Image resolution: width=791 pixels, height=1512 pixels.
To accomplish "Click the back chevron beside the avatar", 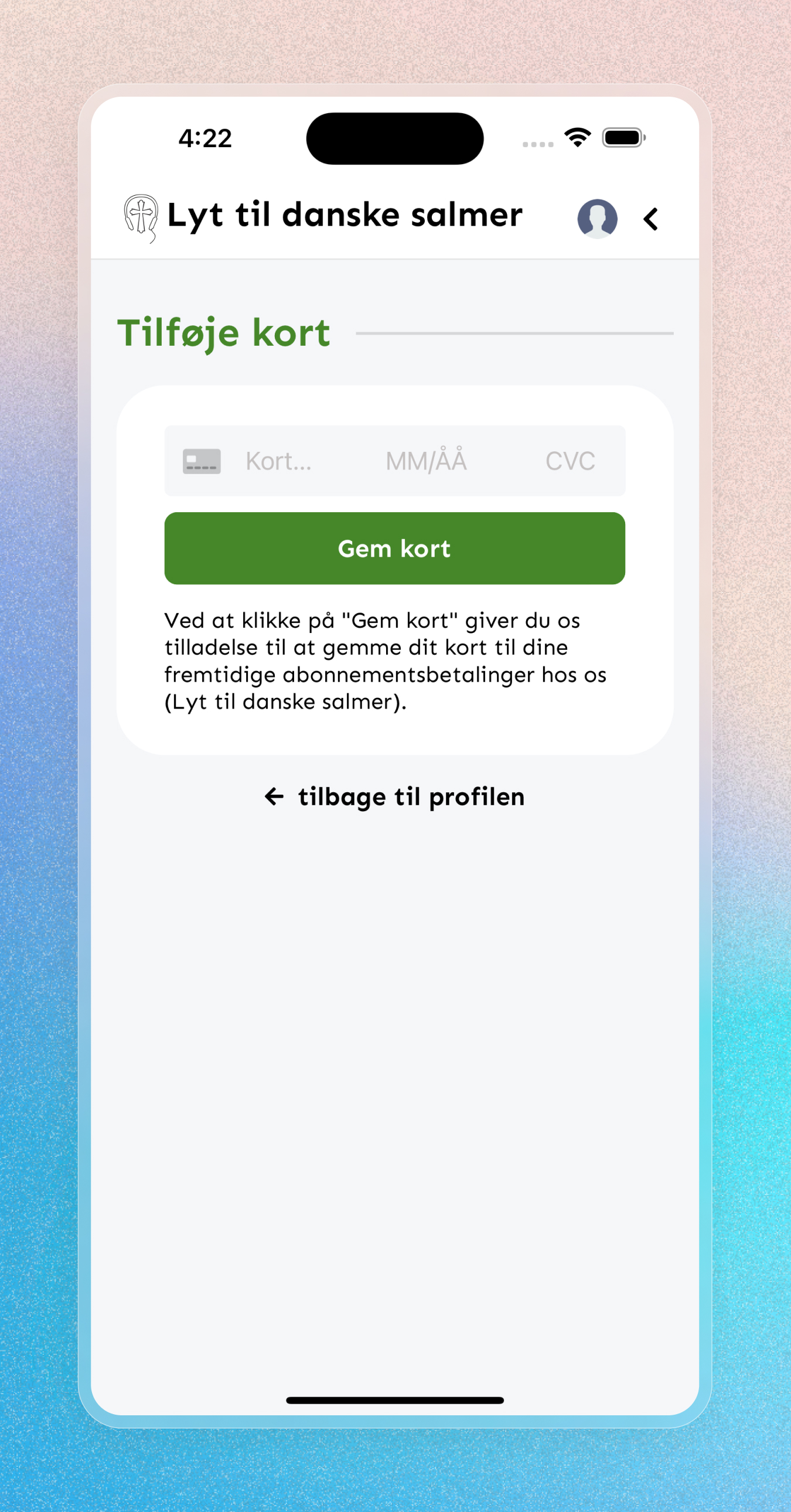I will [x=650, y=219].
